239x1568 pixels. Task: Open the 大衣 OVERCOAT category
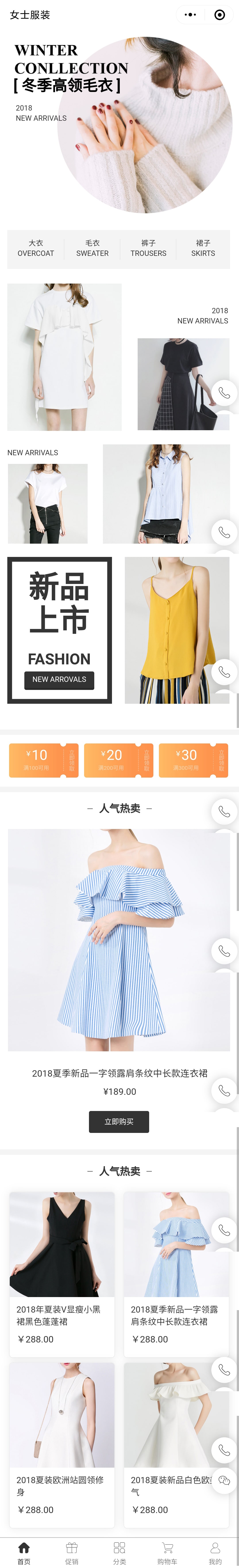pyautogui.click(x=36, y=248)
